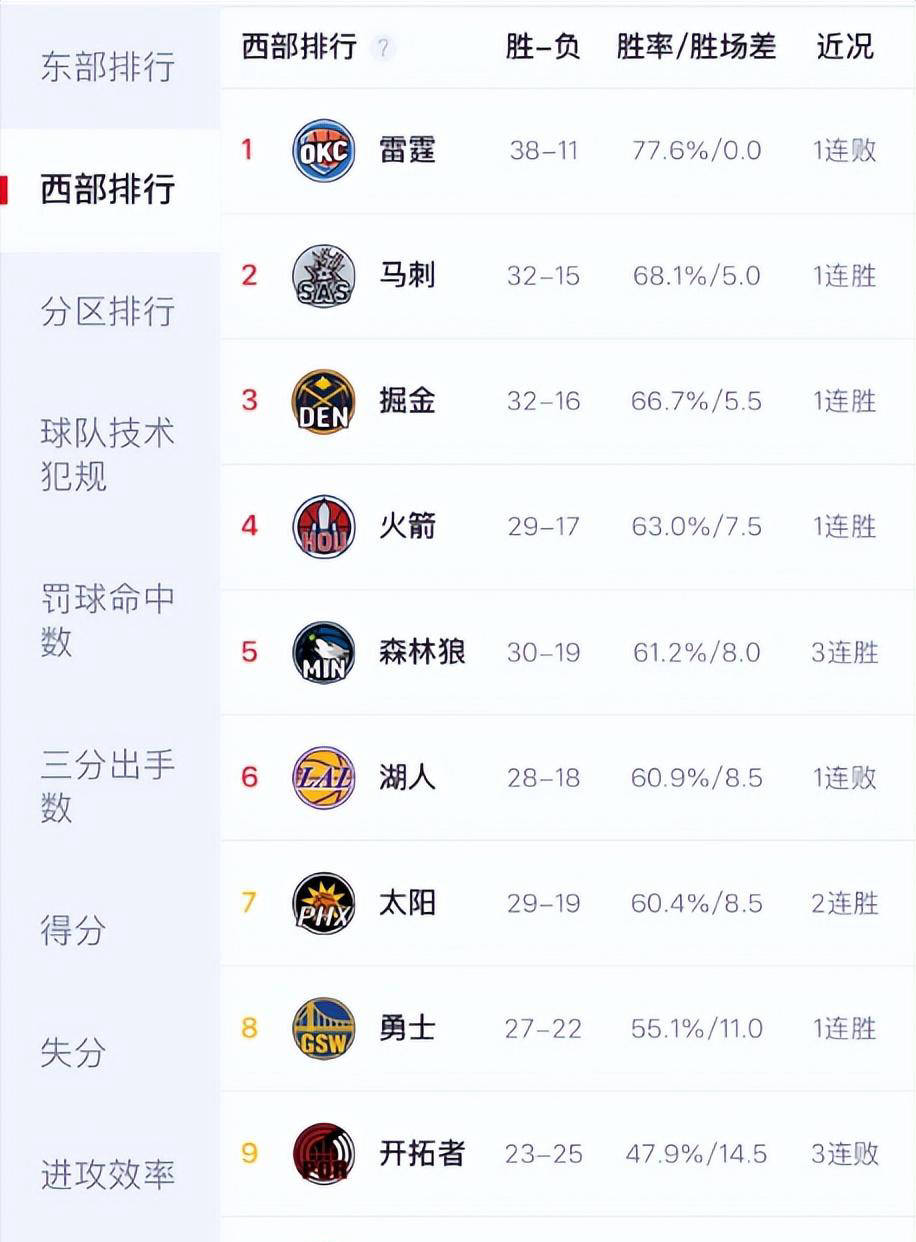
Task: Click the Spurs SAS team logo
Action: (323, 275)
